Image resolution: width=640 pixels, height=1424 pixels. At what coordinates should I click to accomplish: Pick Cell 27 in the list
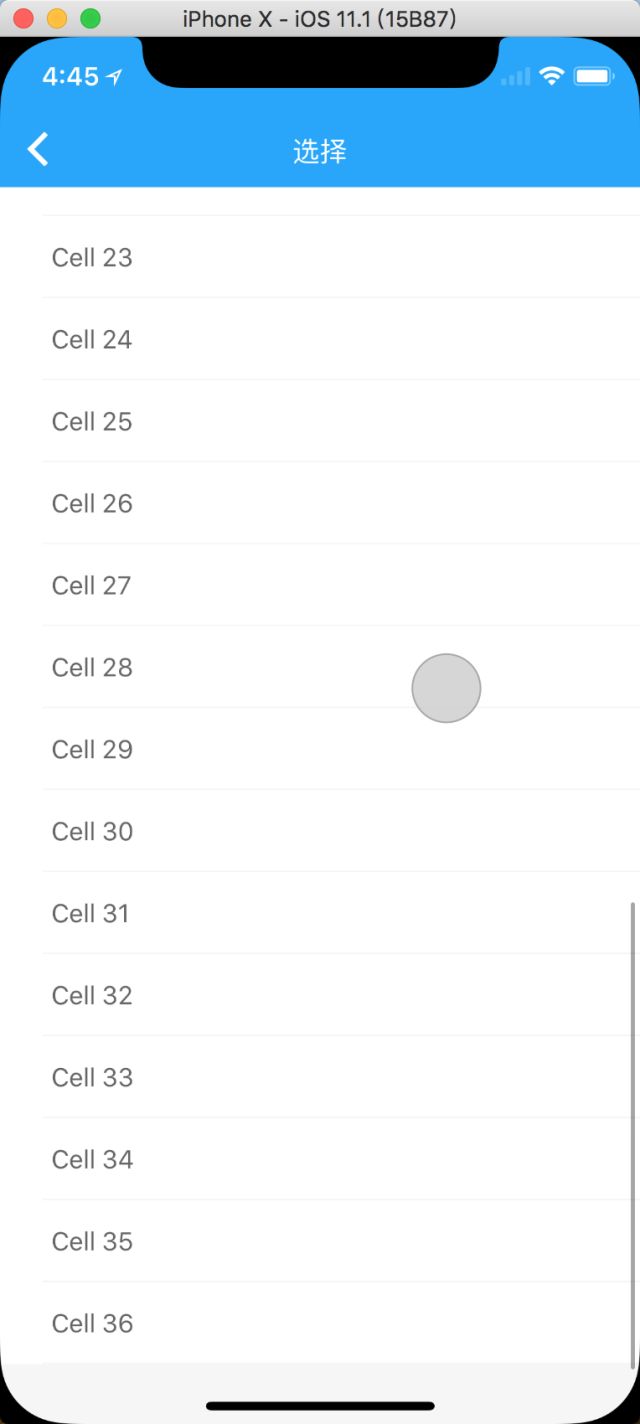tap(320, 585)
